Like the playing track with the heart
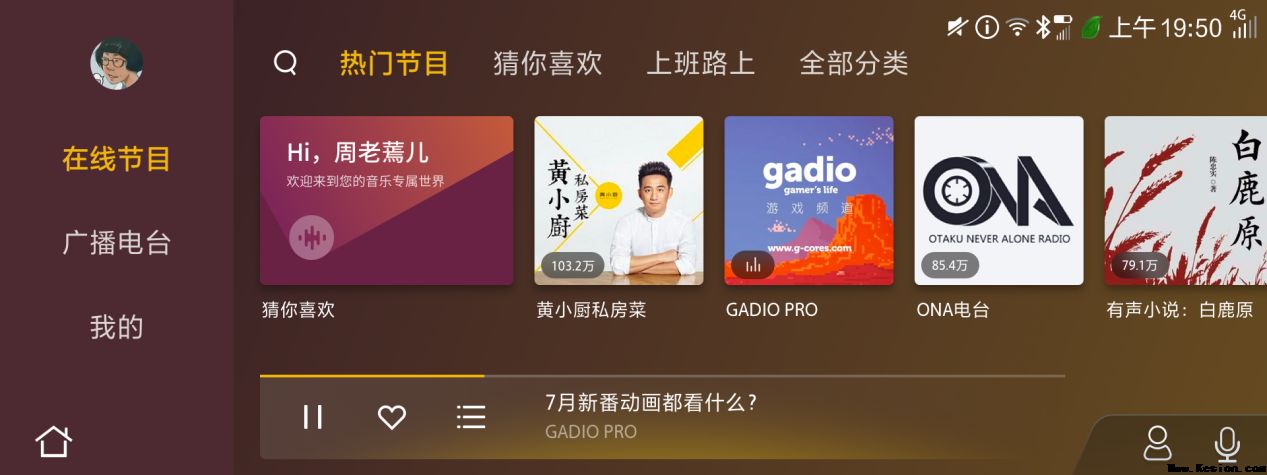Image resolution: width=1267 pixels, height=475 pixels. tap(392, 417)
